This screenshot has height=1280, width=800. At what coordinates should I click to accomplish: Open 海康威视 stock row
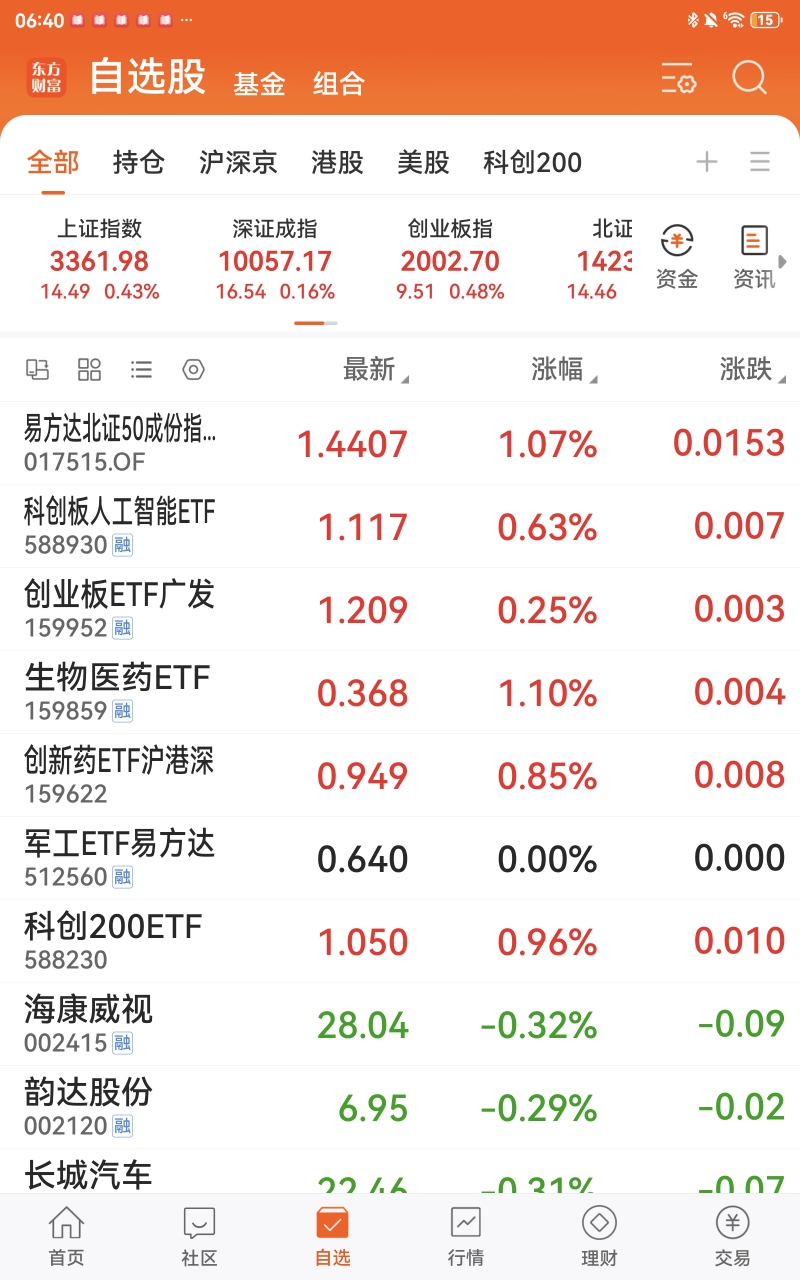(400, 1025)
